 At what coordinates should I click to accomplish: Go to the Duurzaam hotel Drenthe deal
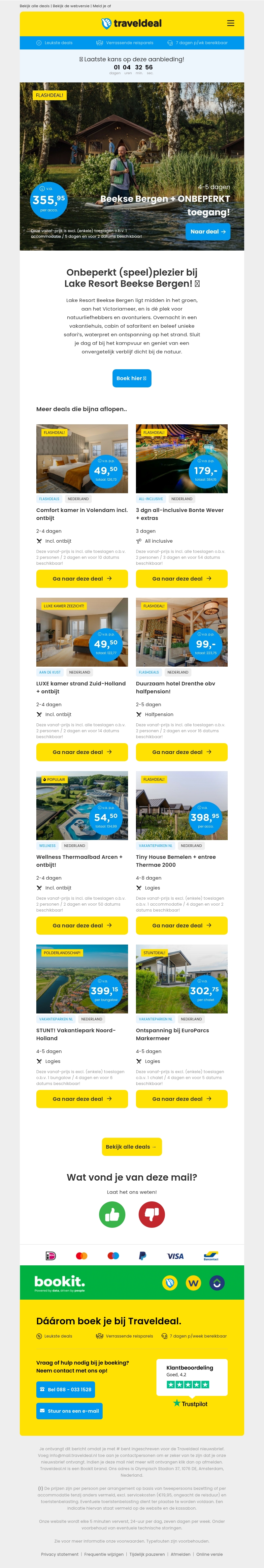[181, 752]
